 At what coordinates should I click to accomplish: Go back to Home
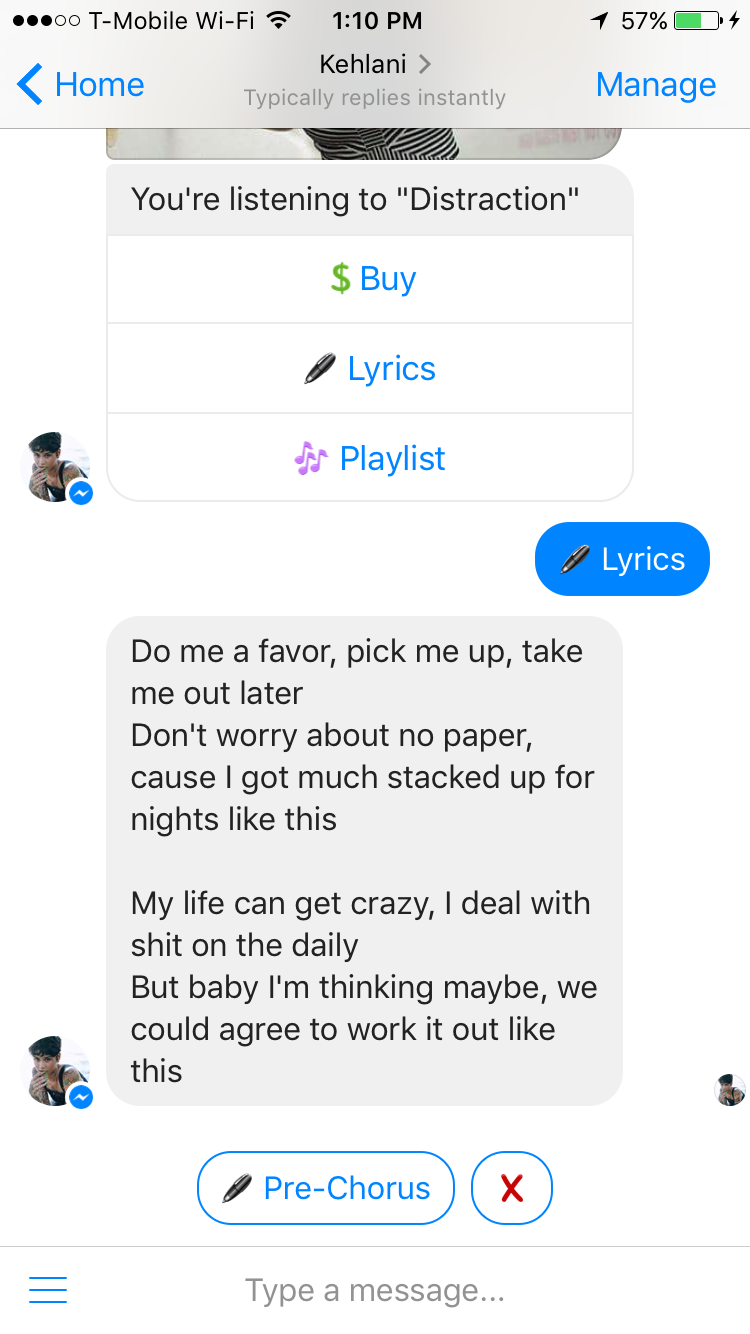point(81,84)
